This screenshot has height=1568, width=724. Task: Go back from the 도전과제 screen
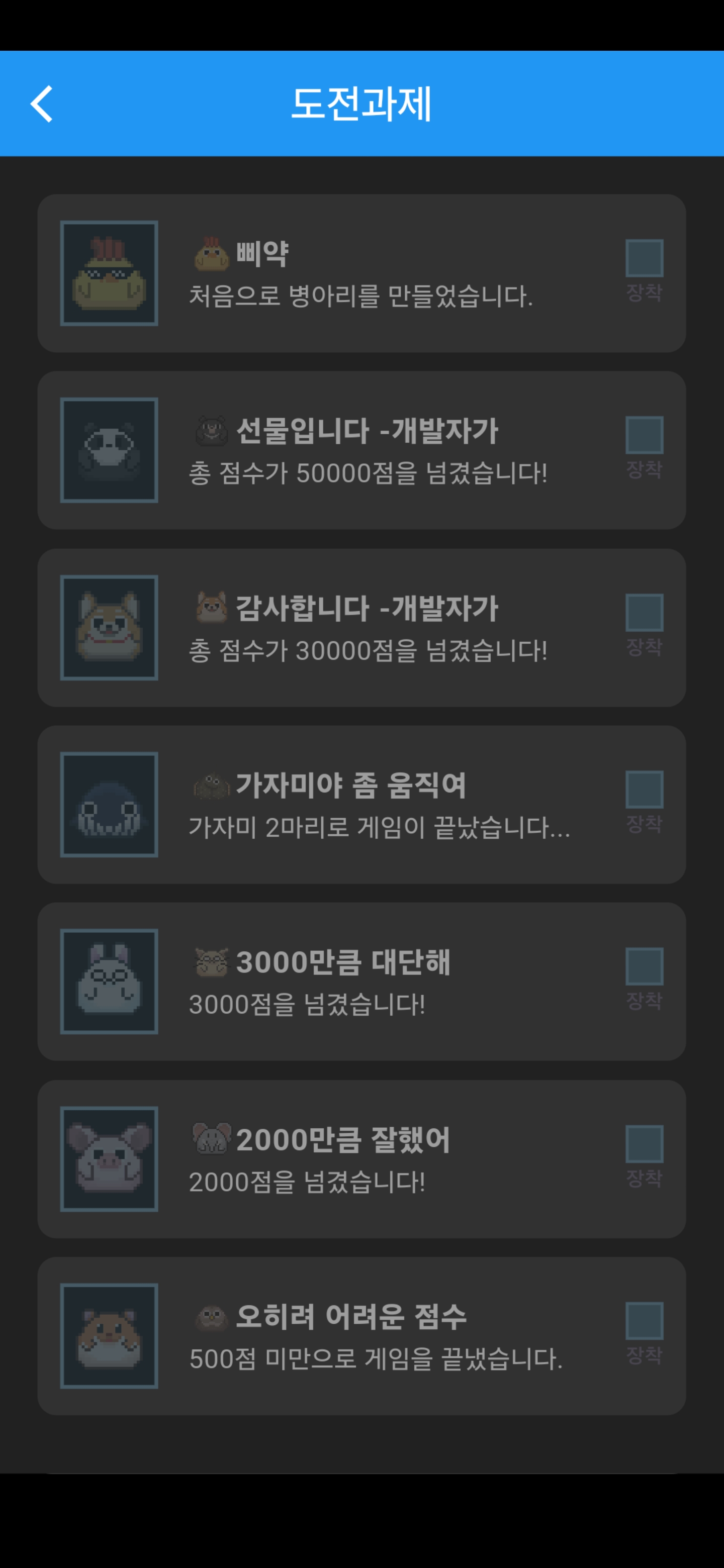pyautogui.click(x=41, y=104)
